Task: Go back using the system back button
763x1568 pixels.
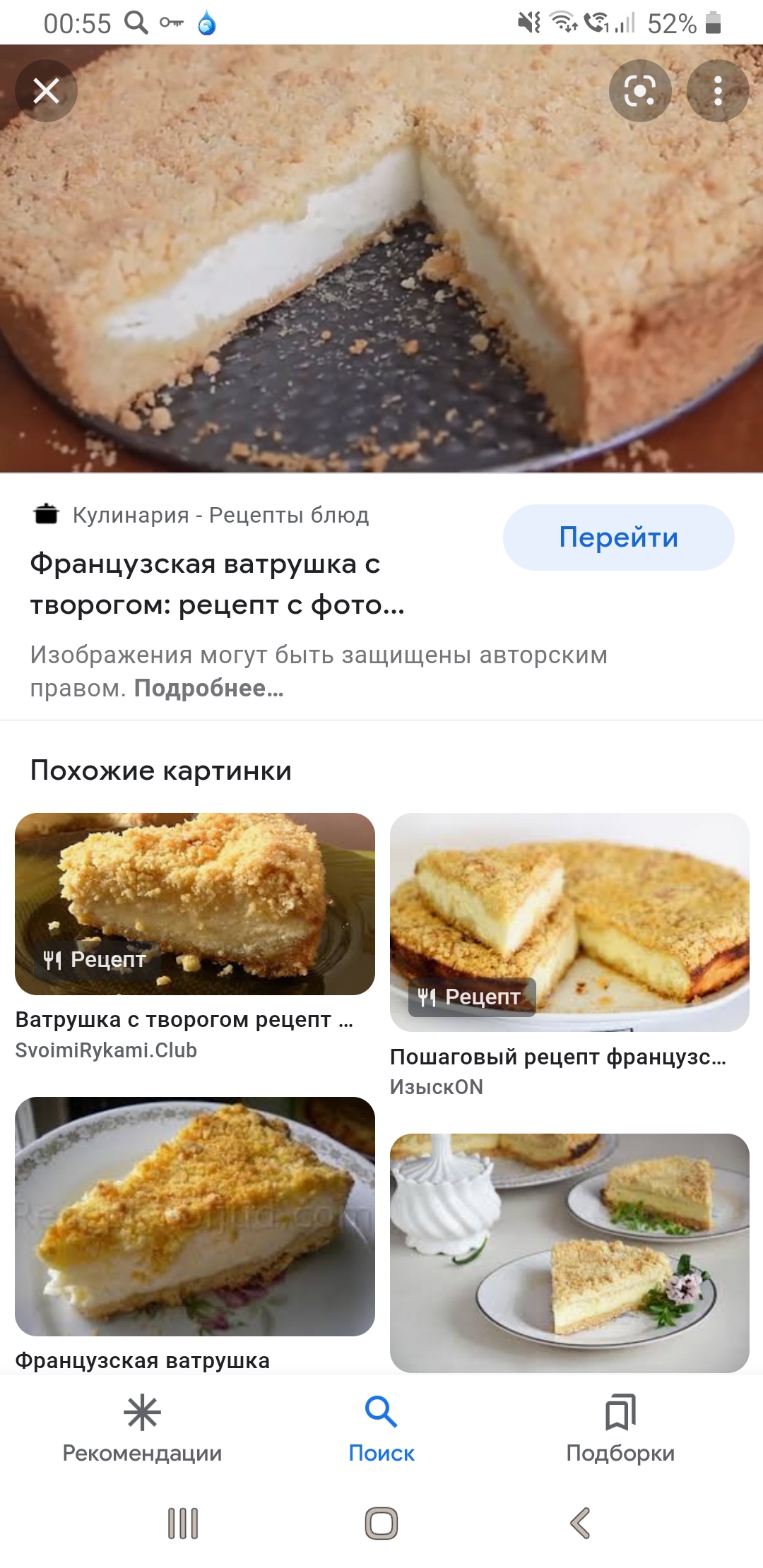Action: click(x=580, y=1523)
